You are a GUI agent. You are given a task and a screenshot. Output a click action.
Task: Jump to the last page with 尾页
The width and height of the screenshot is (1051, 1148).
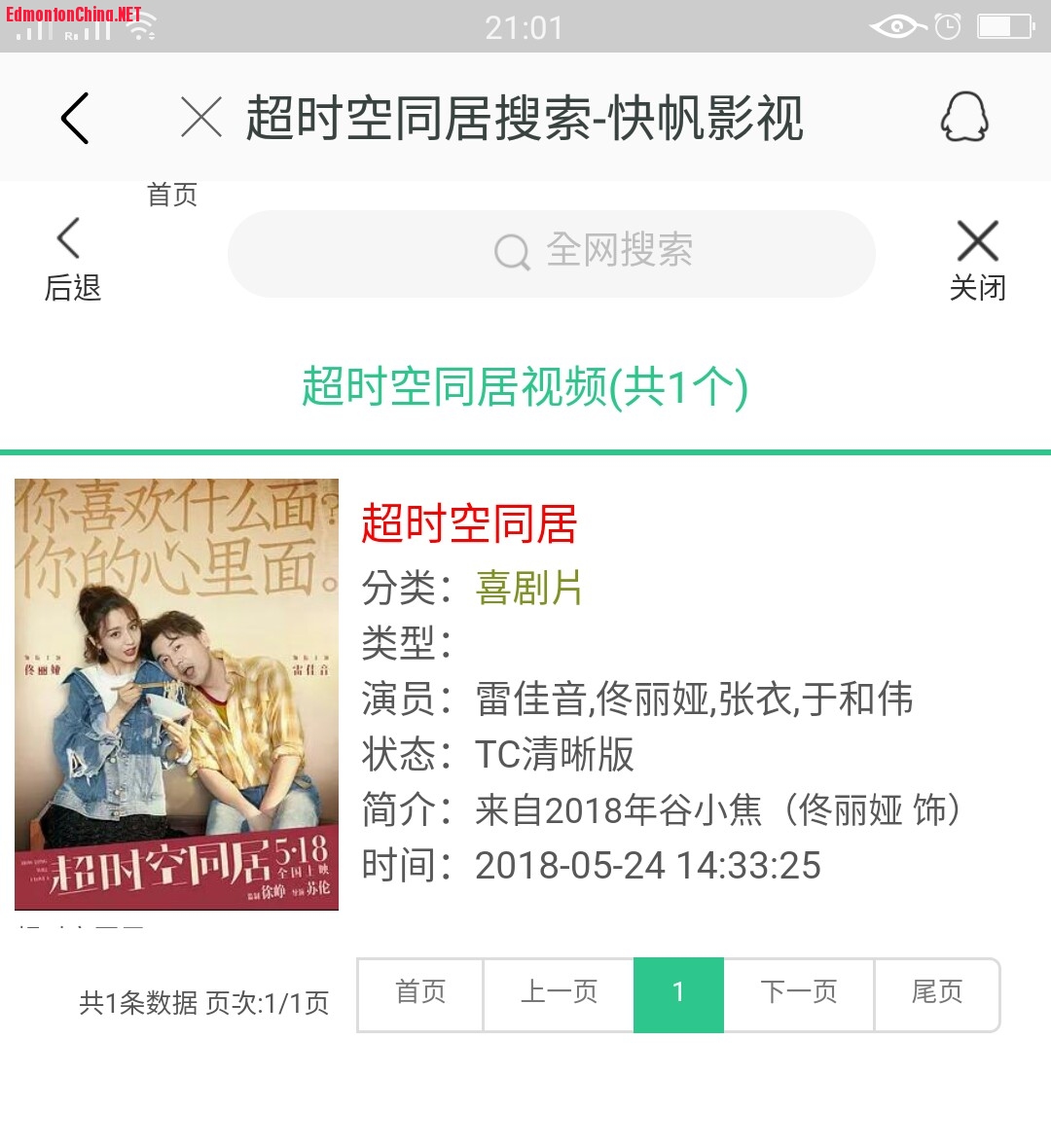(x=936, y=993)
